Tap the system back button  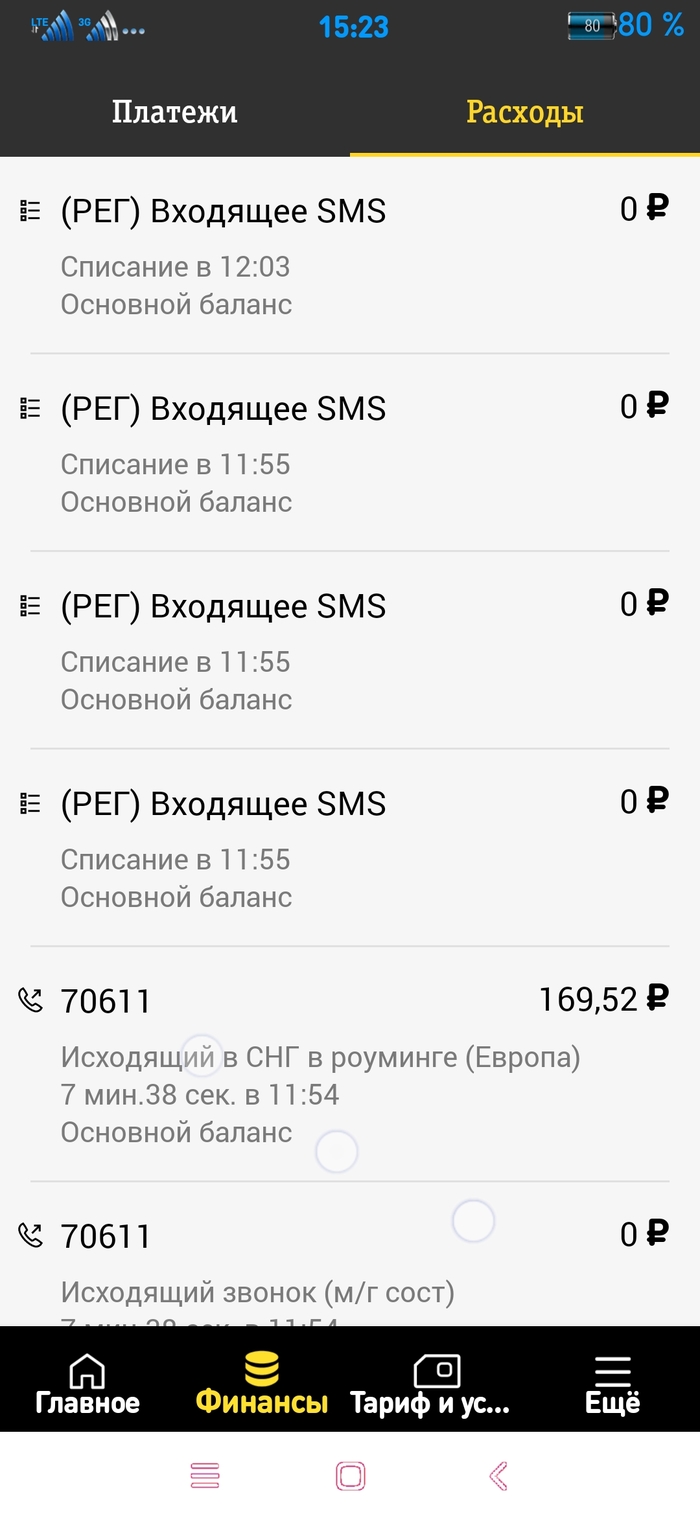tap(497, 1475)
